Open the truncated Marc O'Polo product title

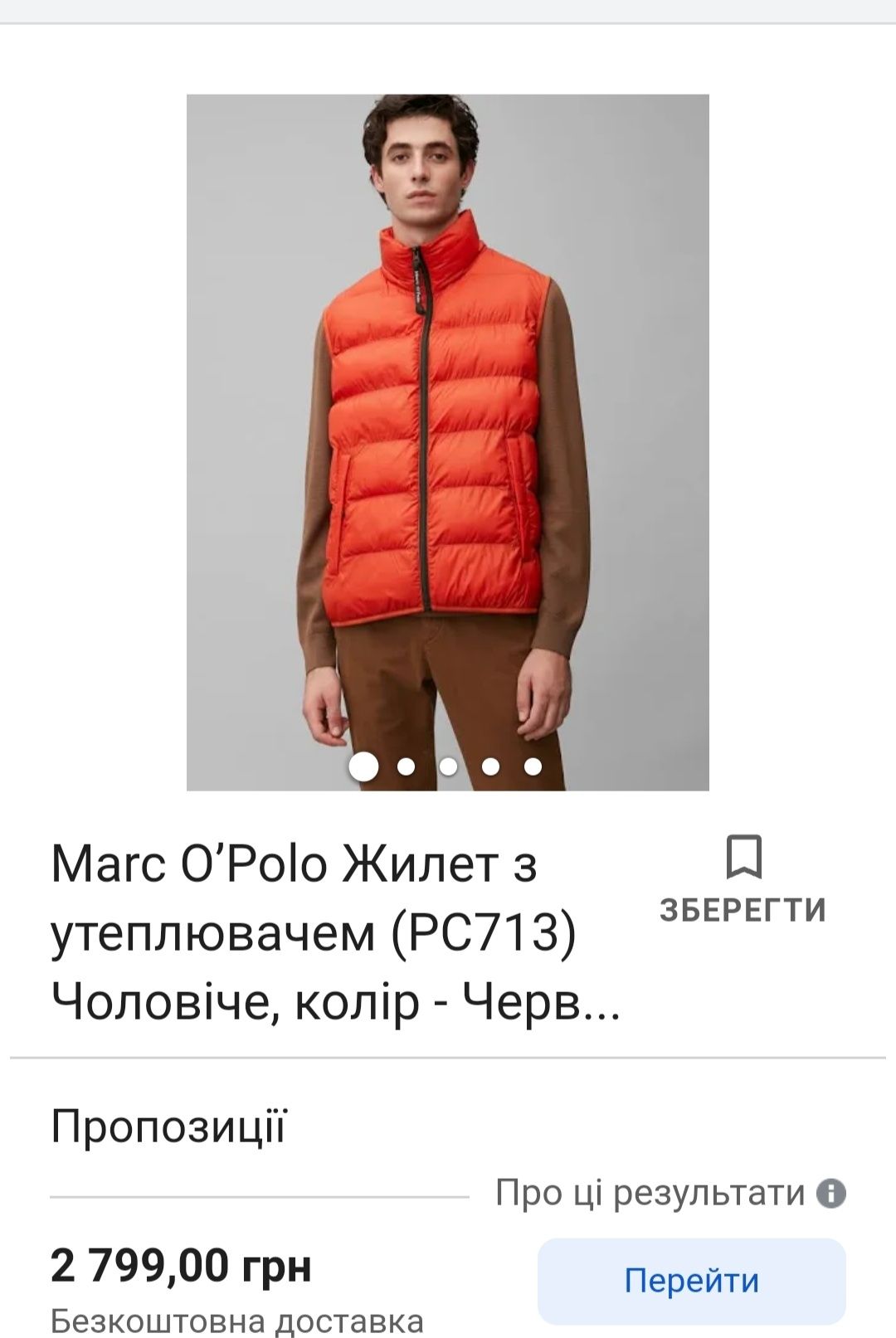(335, 933)
